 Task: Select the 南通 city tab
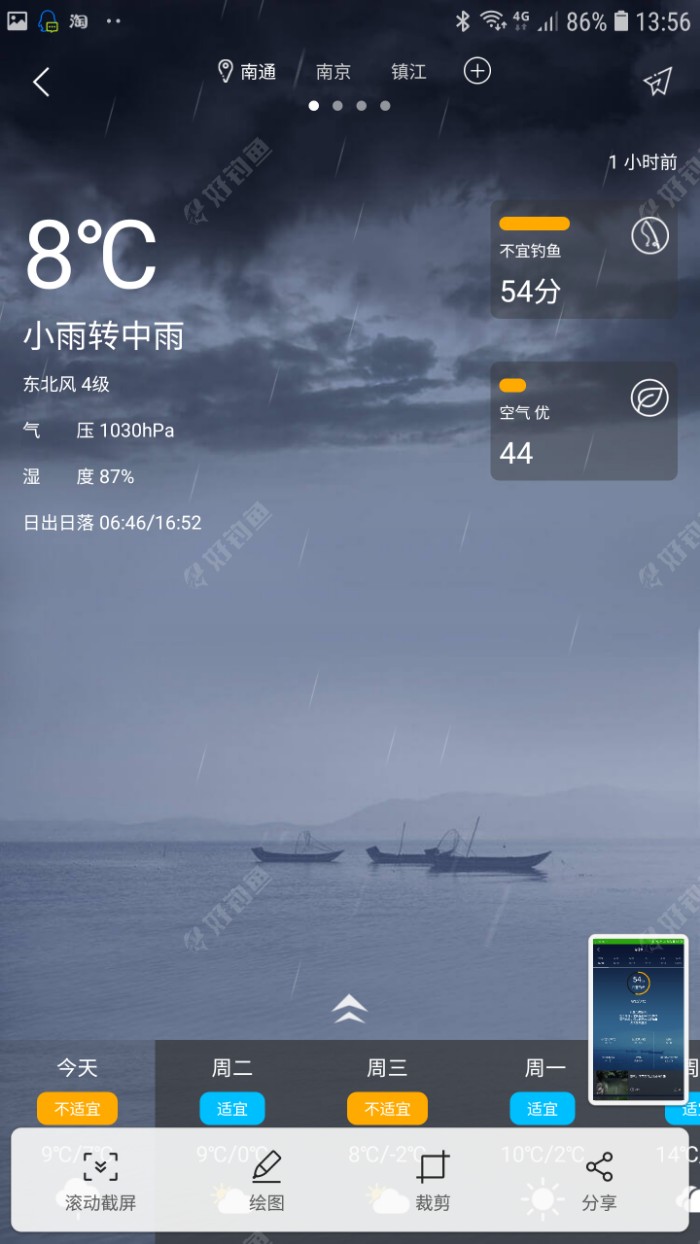tap(247, 72)
